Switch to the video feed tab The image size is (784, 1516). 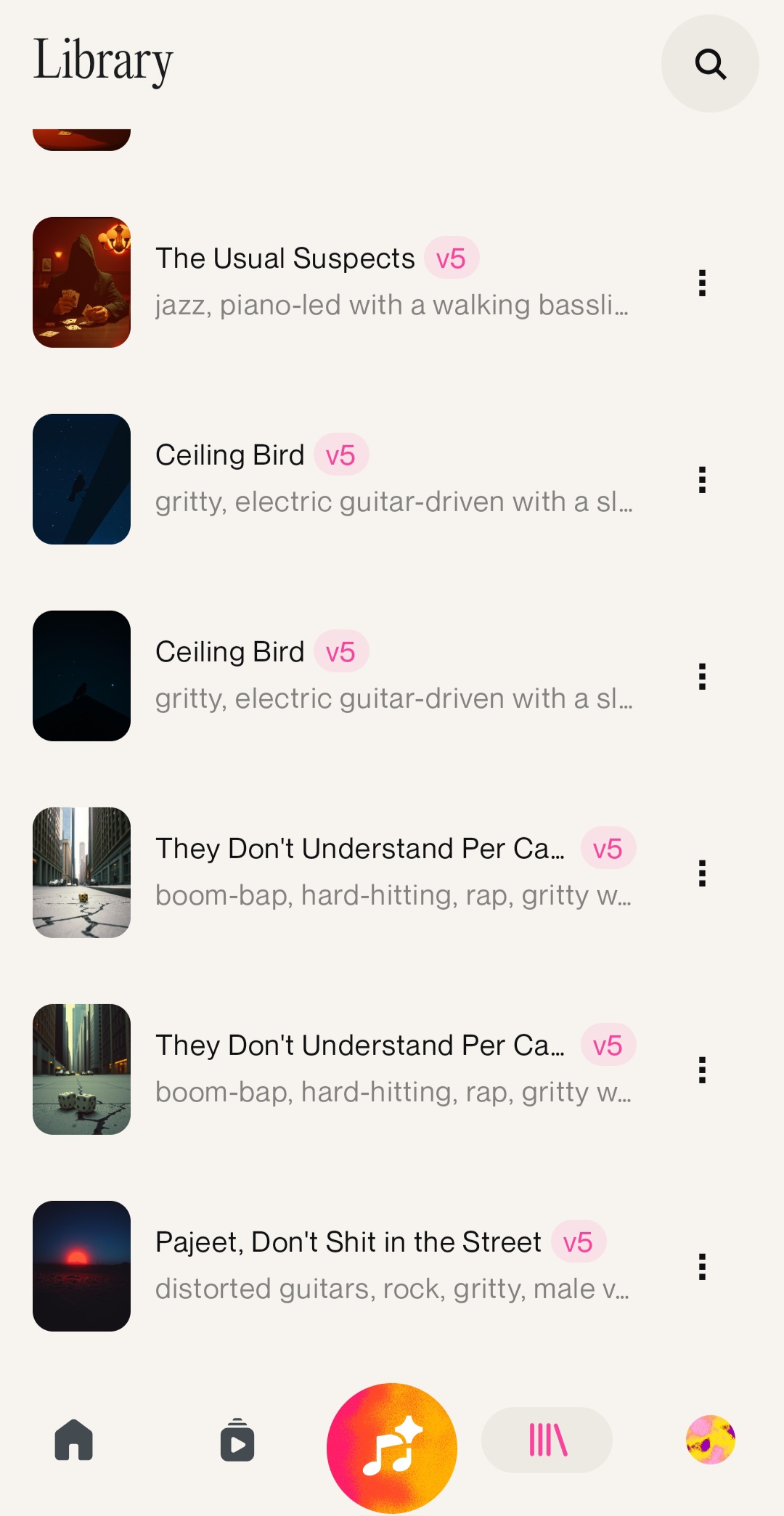pyautogui.click(x=237, y=1440)
